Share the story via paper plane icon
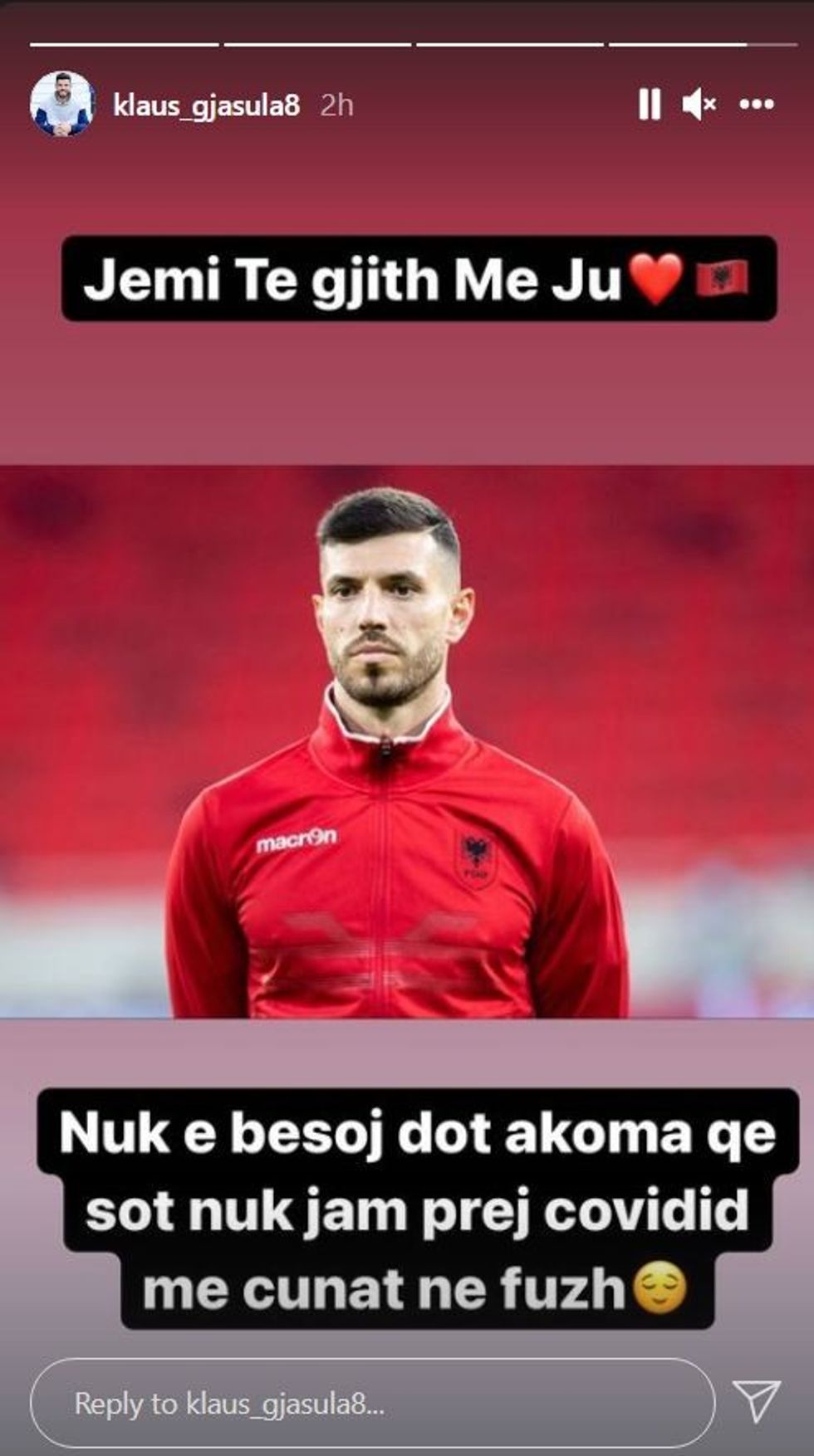 pyautogui.click(x=757, y=1401)
